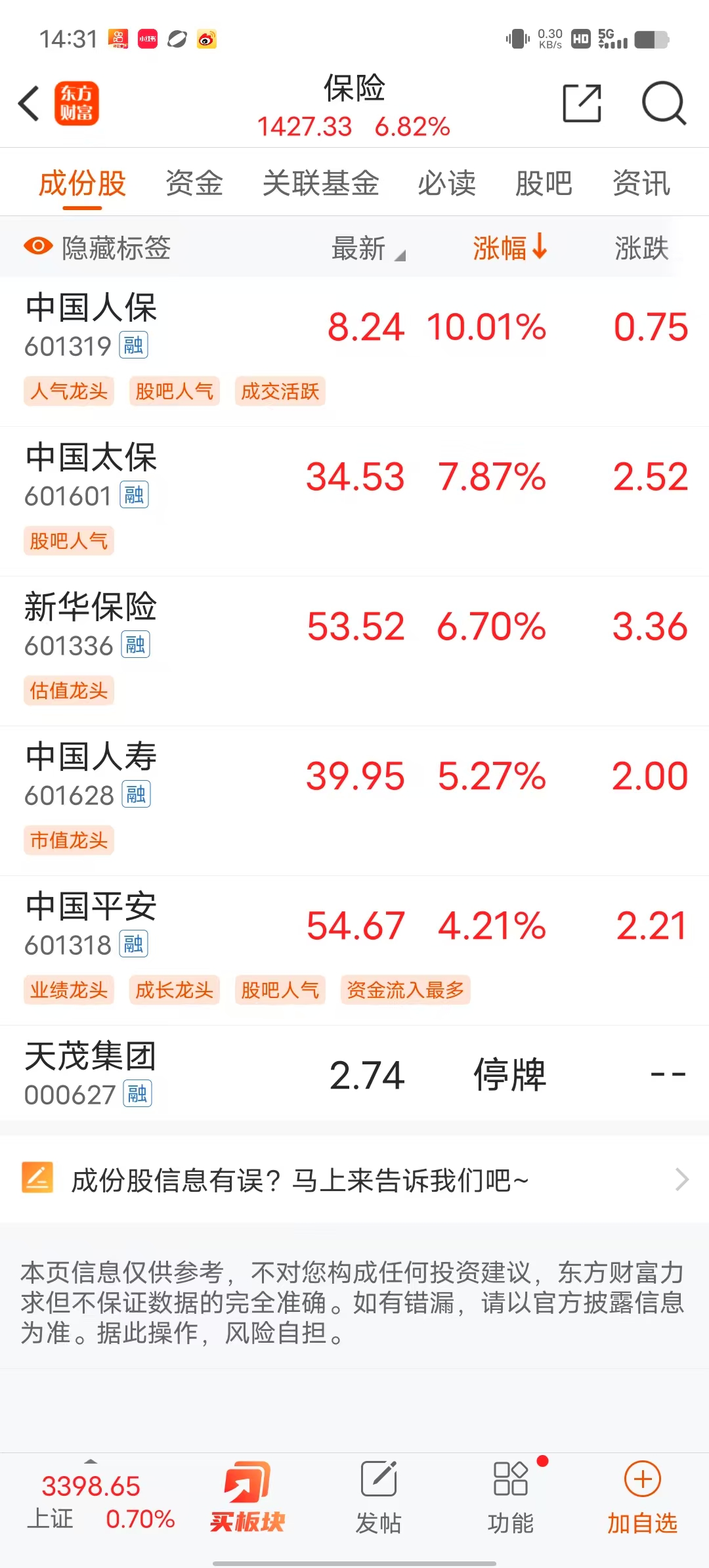
Task: Go back using the top-left arrow
Action: [x=29, y=104]
